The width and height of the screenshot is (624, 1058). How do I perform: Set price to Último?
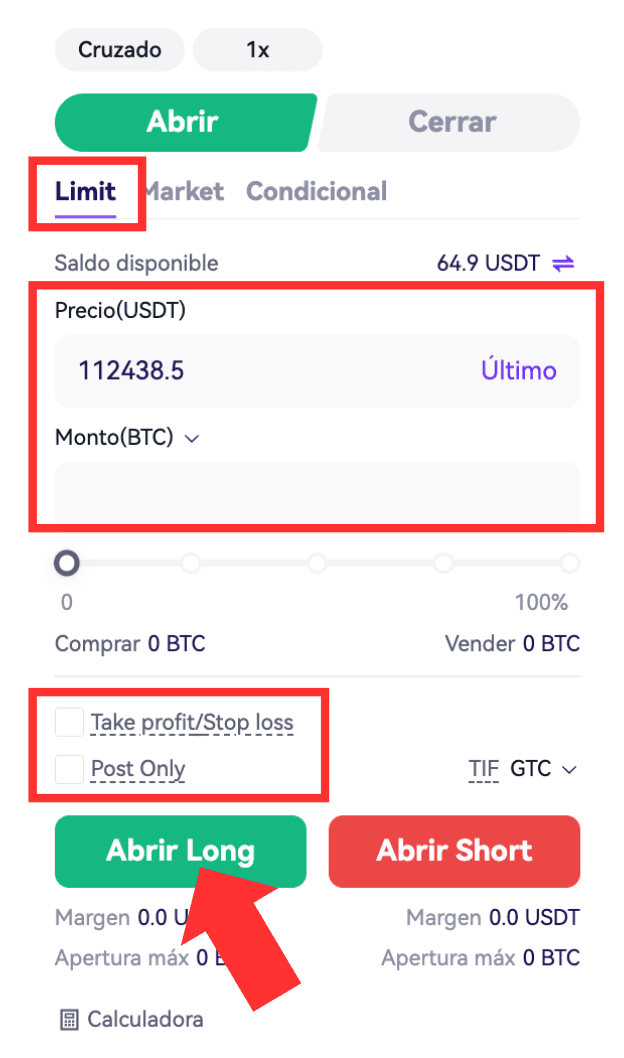point(518,371)
